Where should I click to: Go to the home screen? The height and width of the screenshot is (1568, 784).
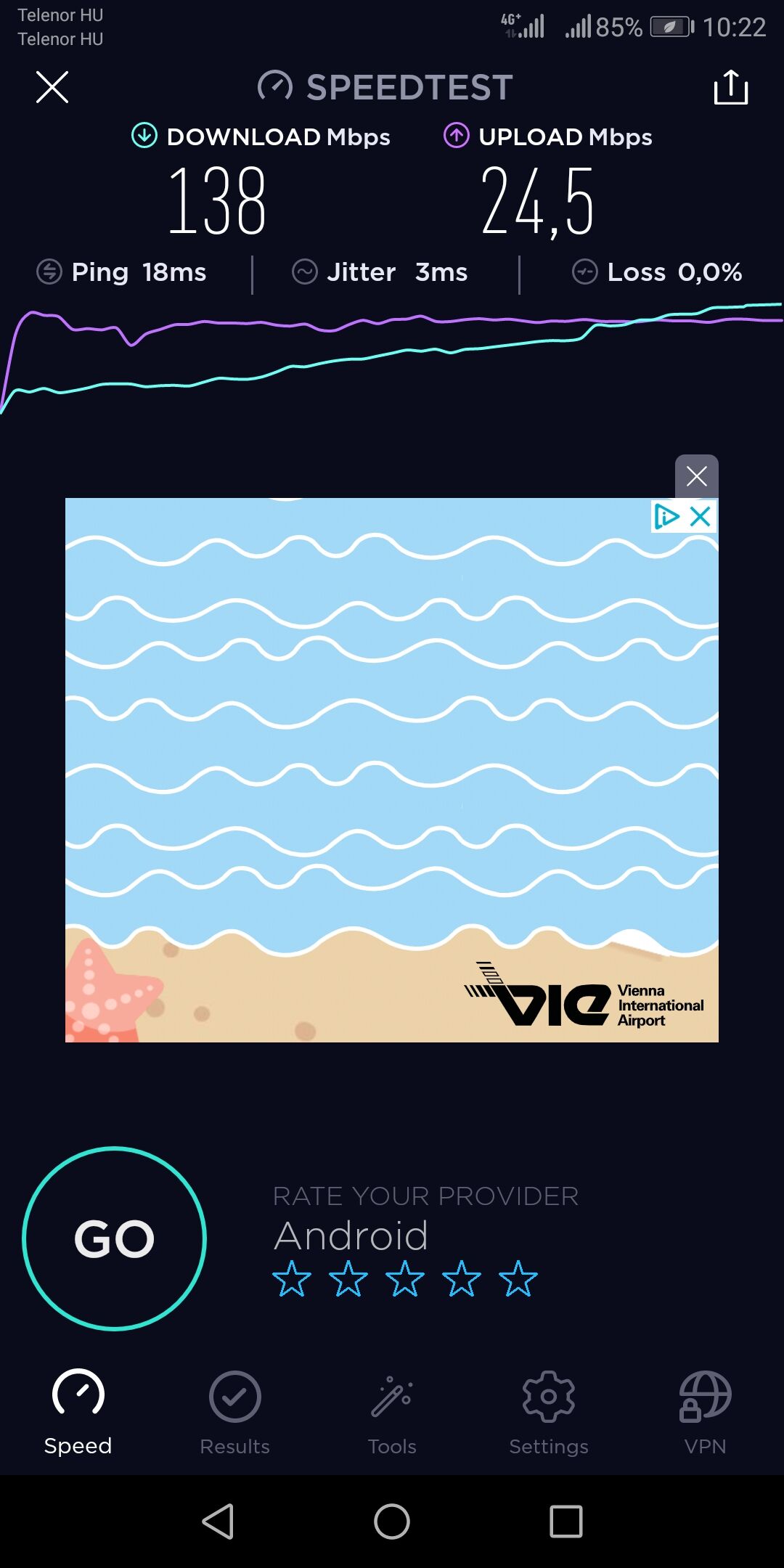click(392, 1522)
